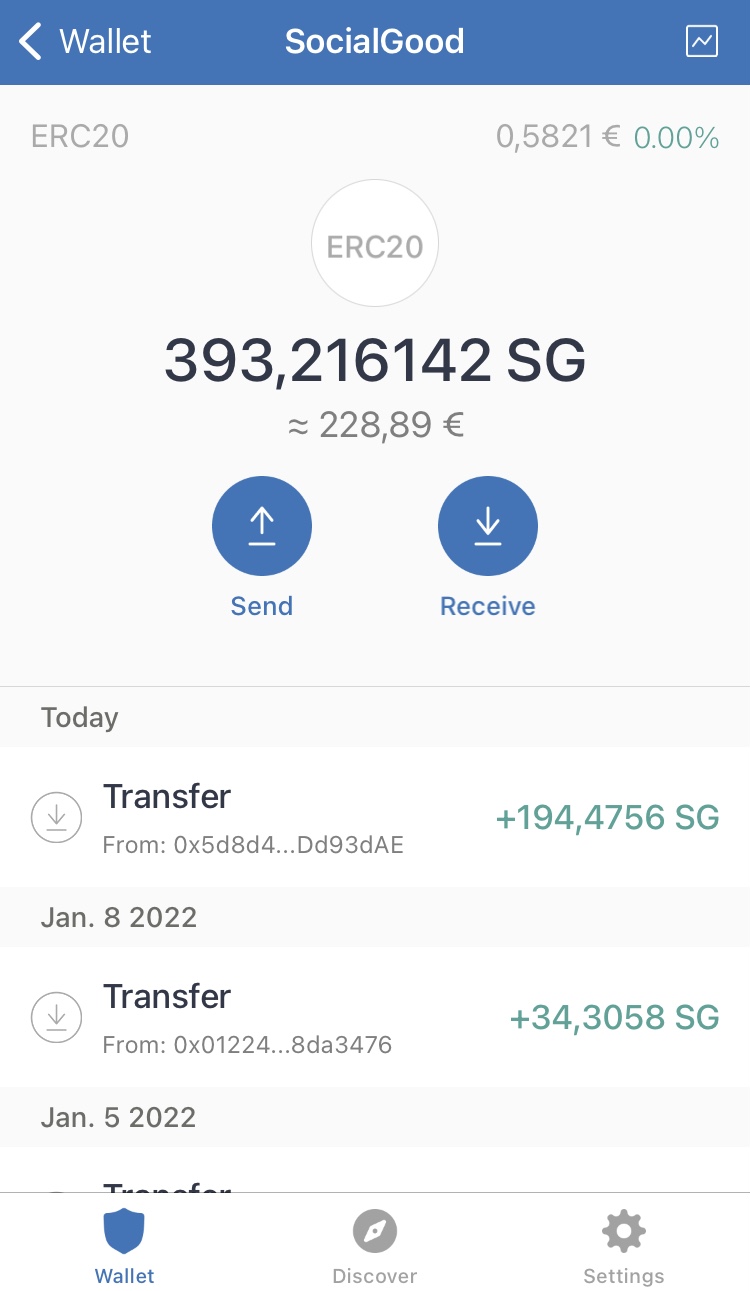Screen dimensions: 750x1291
Task: Open the +34,3058 SG transfer
Action: [x=375, y=1017]
